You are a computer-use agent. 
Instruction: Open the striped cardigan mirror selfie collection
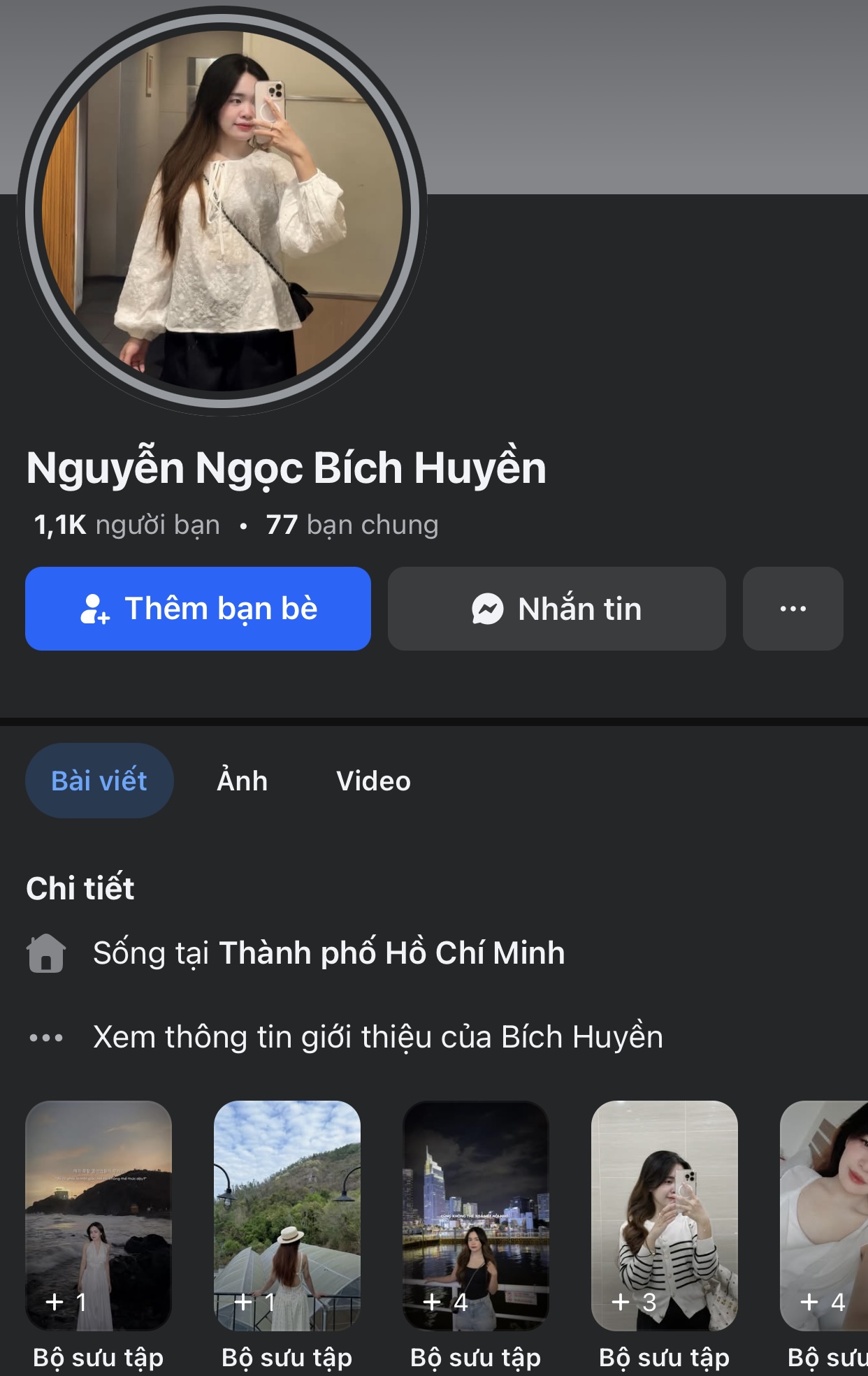(x=665, y=1215)
